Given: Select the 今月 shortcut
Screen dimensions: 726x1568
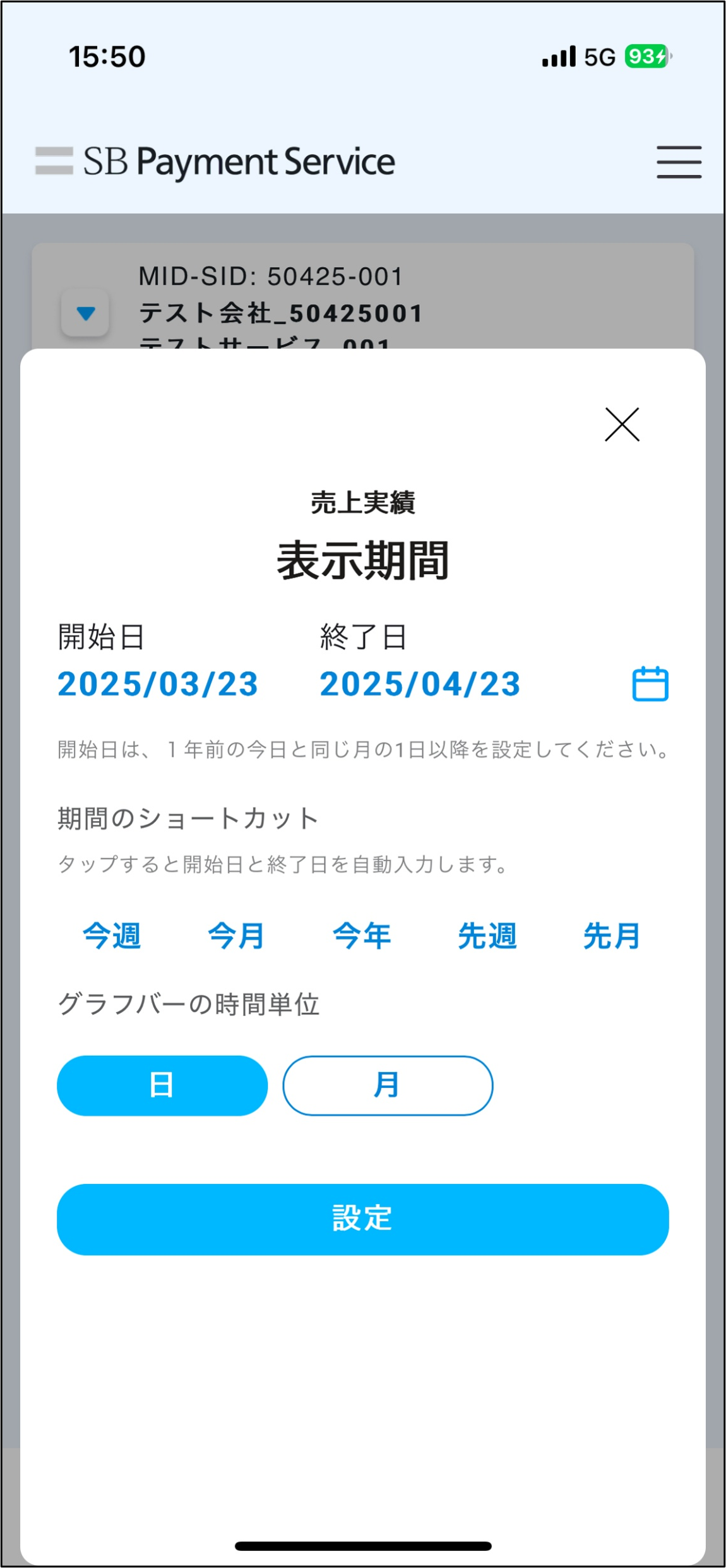Looking at the screenshot, I should pos(237,935).
